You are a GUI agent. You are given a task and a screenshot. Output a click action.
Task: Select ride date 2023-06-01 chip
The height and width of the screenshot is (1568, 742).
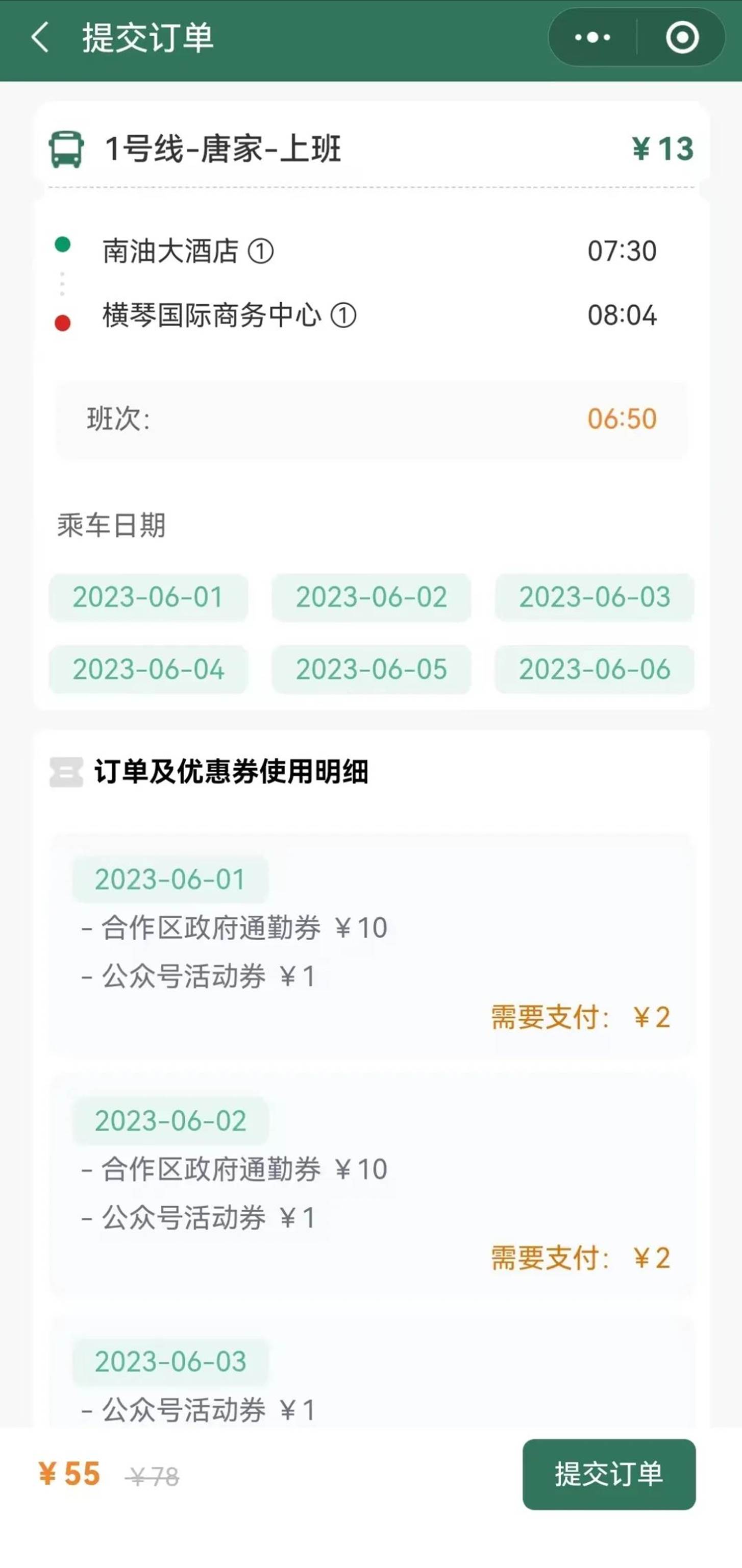click(x=149, y=597)
